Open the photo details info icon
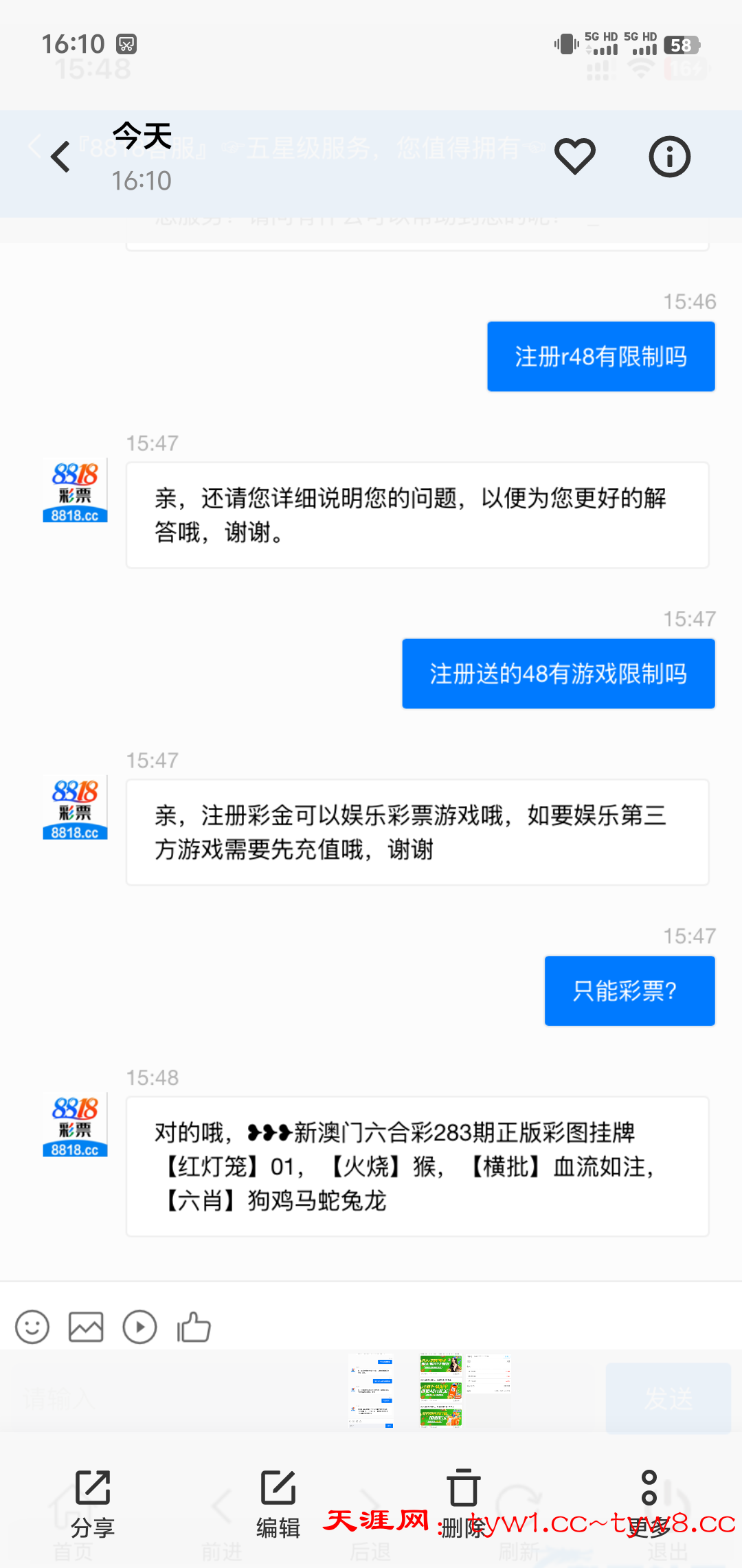 669,157
